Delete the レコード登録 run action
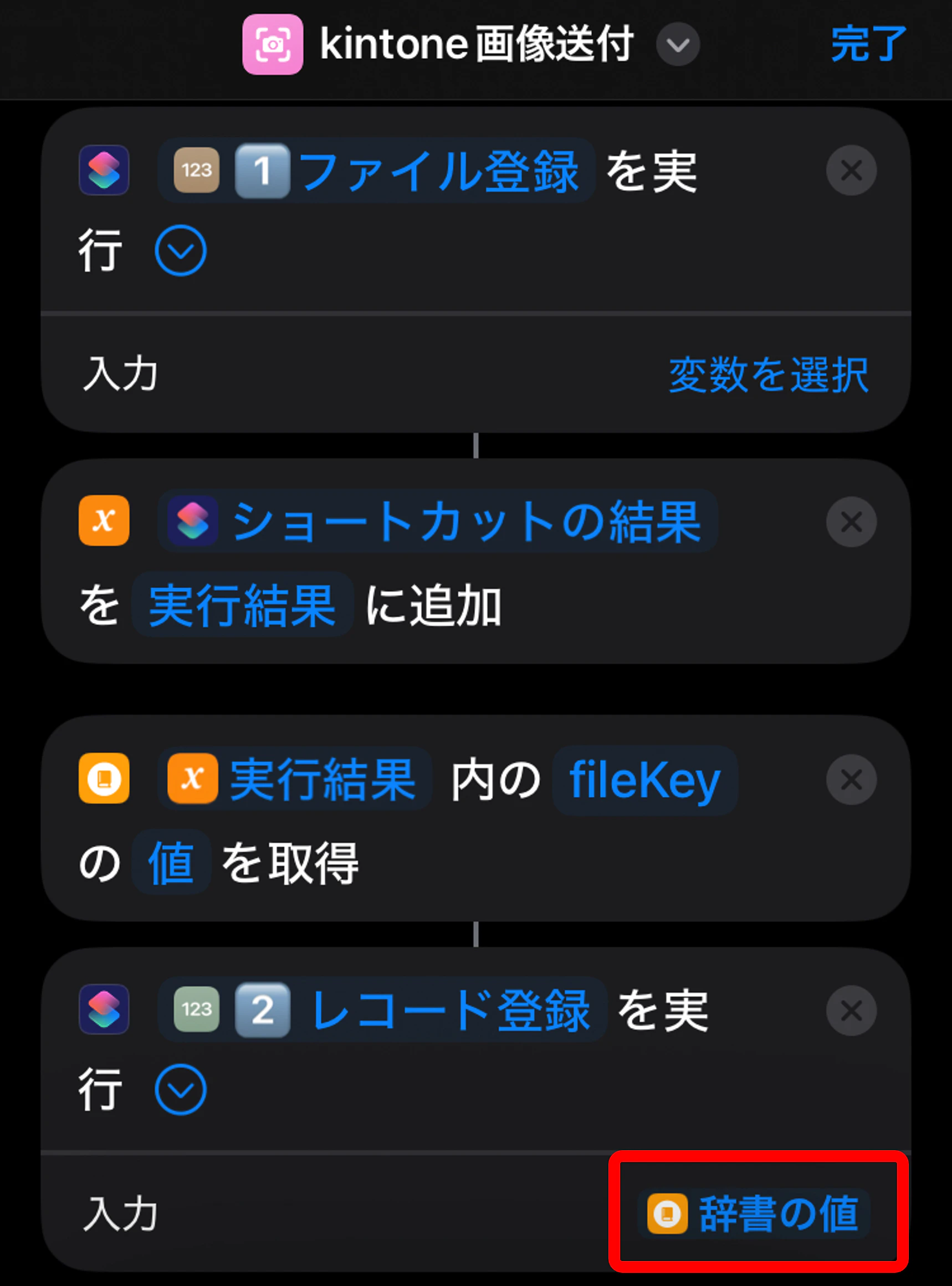 coord(851,1010)
